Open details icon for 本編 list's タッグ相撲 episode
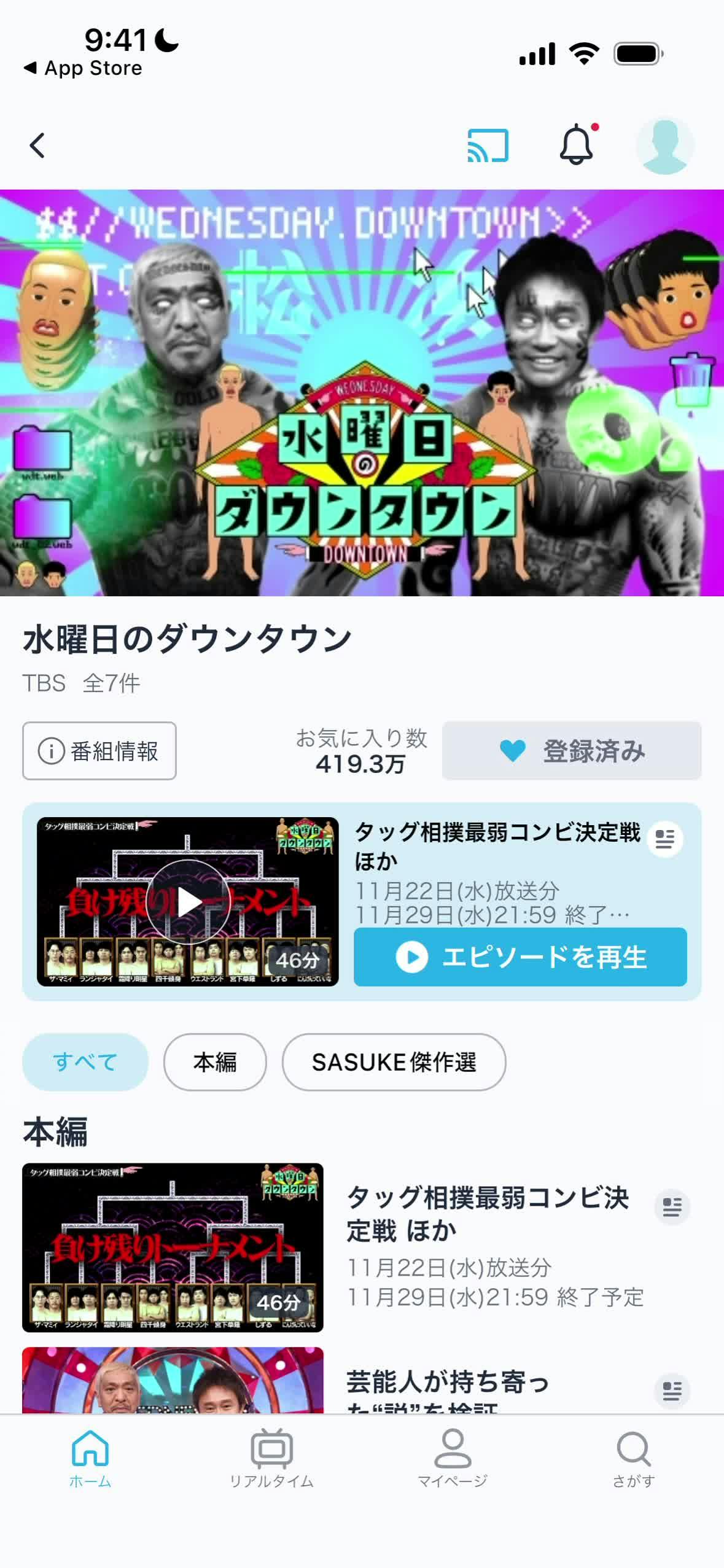The height and width of the screenshot is (1568, 724). point(672,1207)
